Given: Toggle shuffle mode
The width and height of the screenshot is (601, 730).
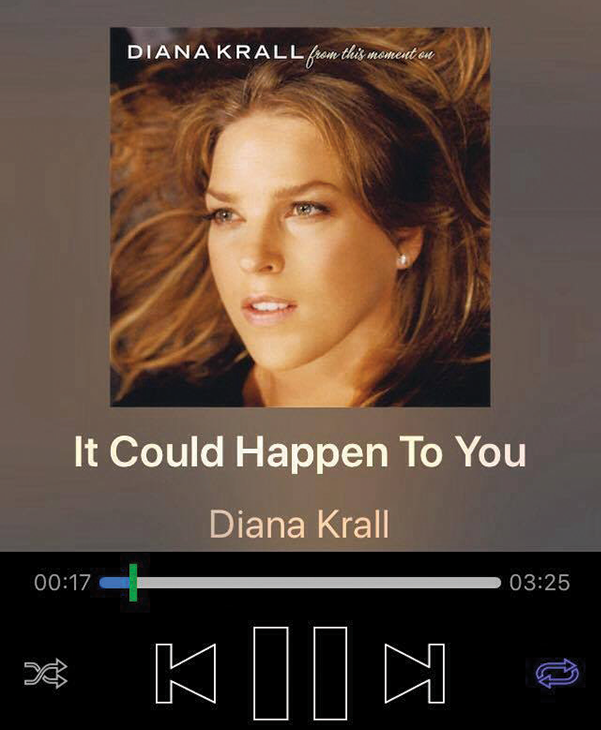Looking at the screenshot, I should (x=45, y=674).
